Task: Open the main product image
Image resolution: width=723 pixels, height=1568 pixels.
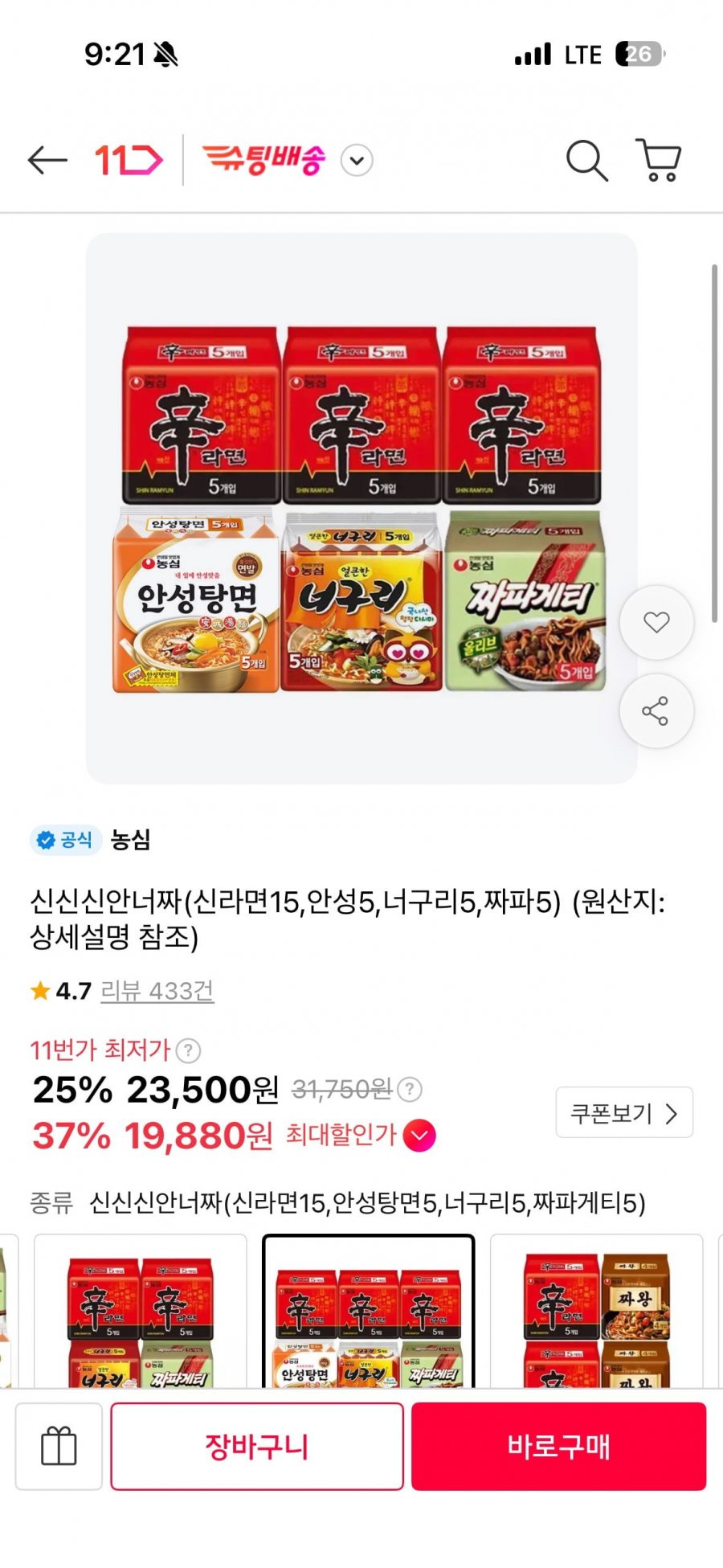Action: click(361, 508)
